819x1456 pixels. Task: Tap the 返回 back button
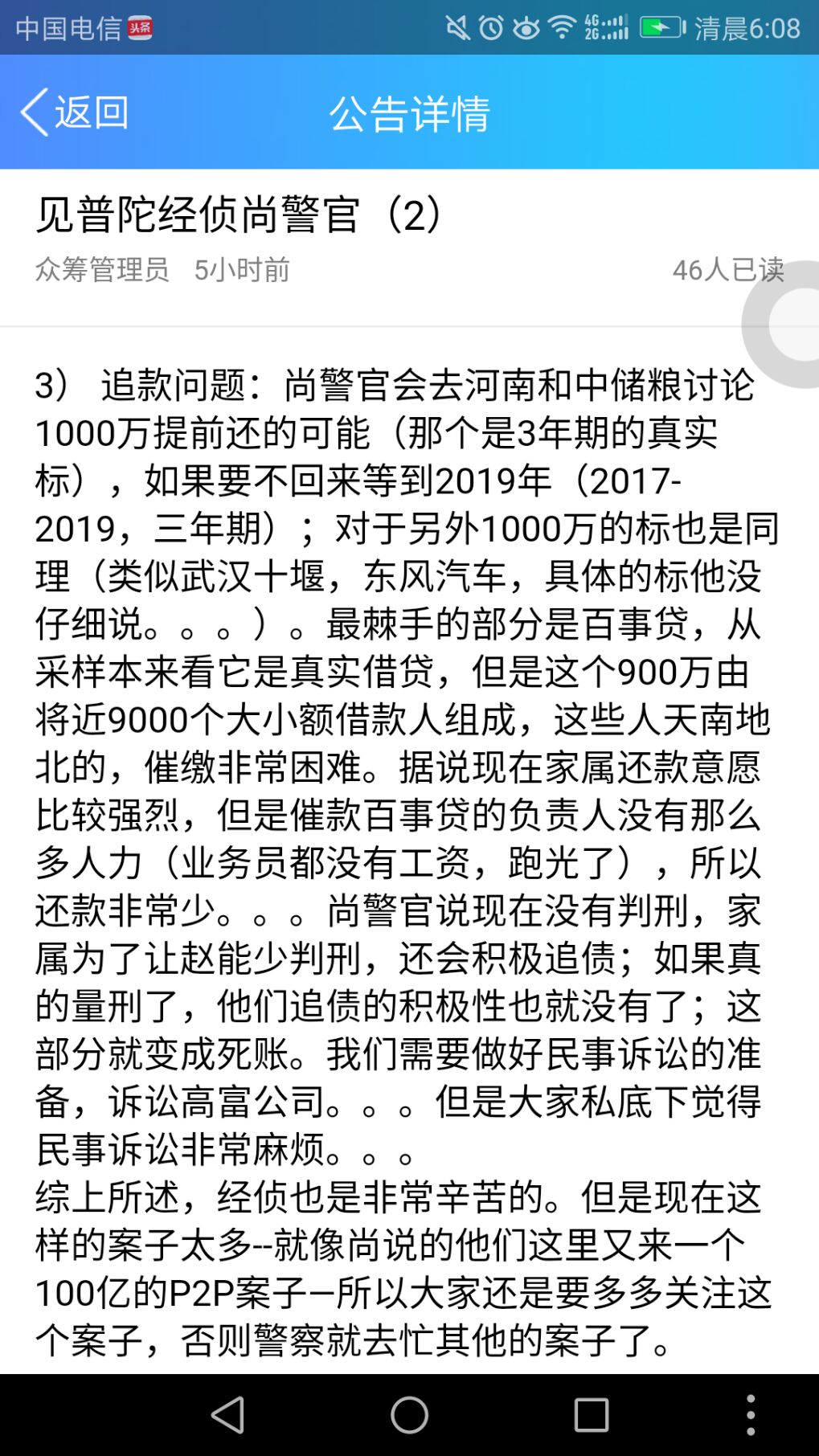point(74,112)
